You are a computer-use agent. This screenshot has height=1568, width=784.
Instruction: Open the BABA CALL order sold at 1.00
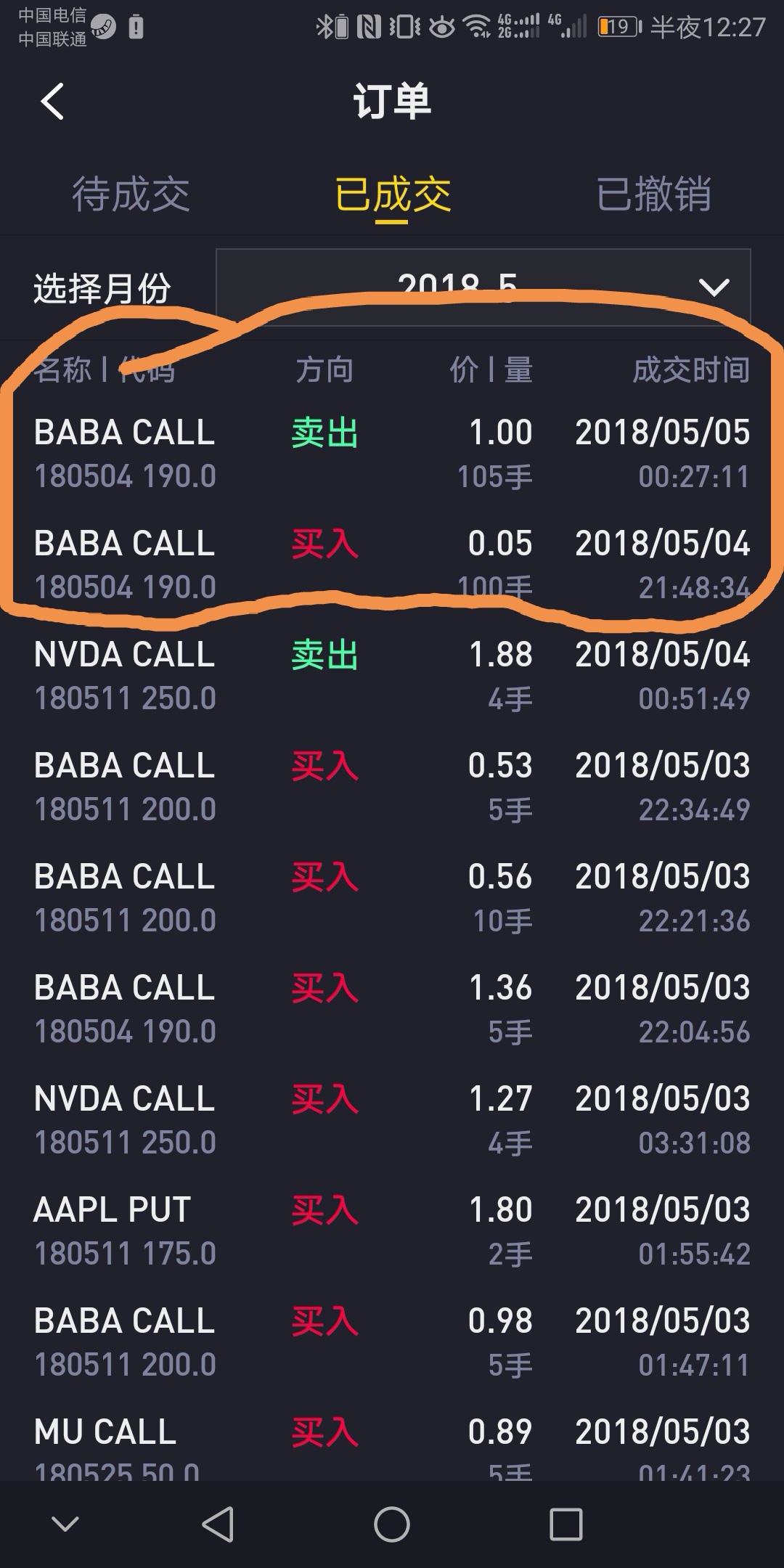[392, 454]
